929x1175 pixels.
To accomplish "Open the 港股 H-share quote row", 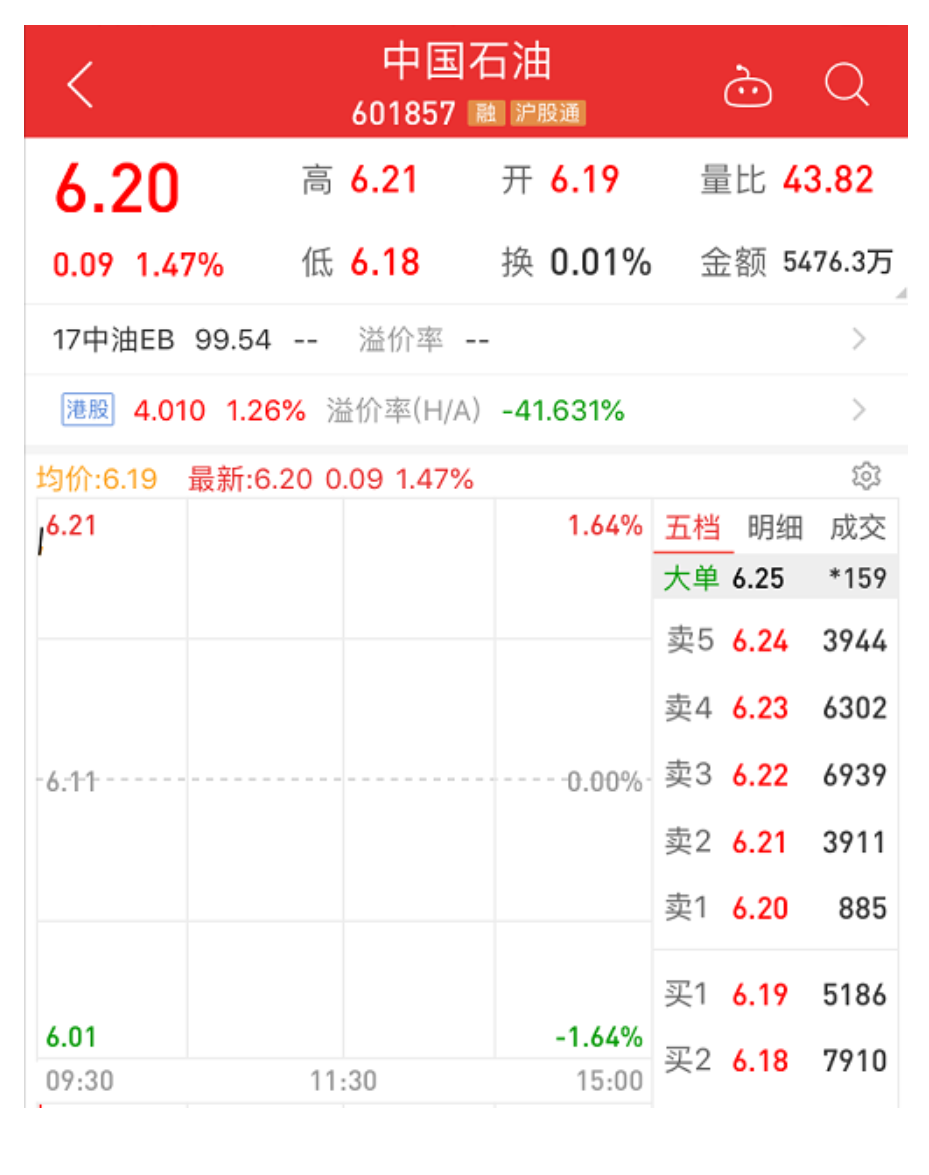I will point(465,410).
